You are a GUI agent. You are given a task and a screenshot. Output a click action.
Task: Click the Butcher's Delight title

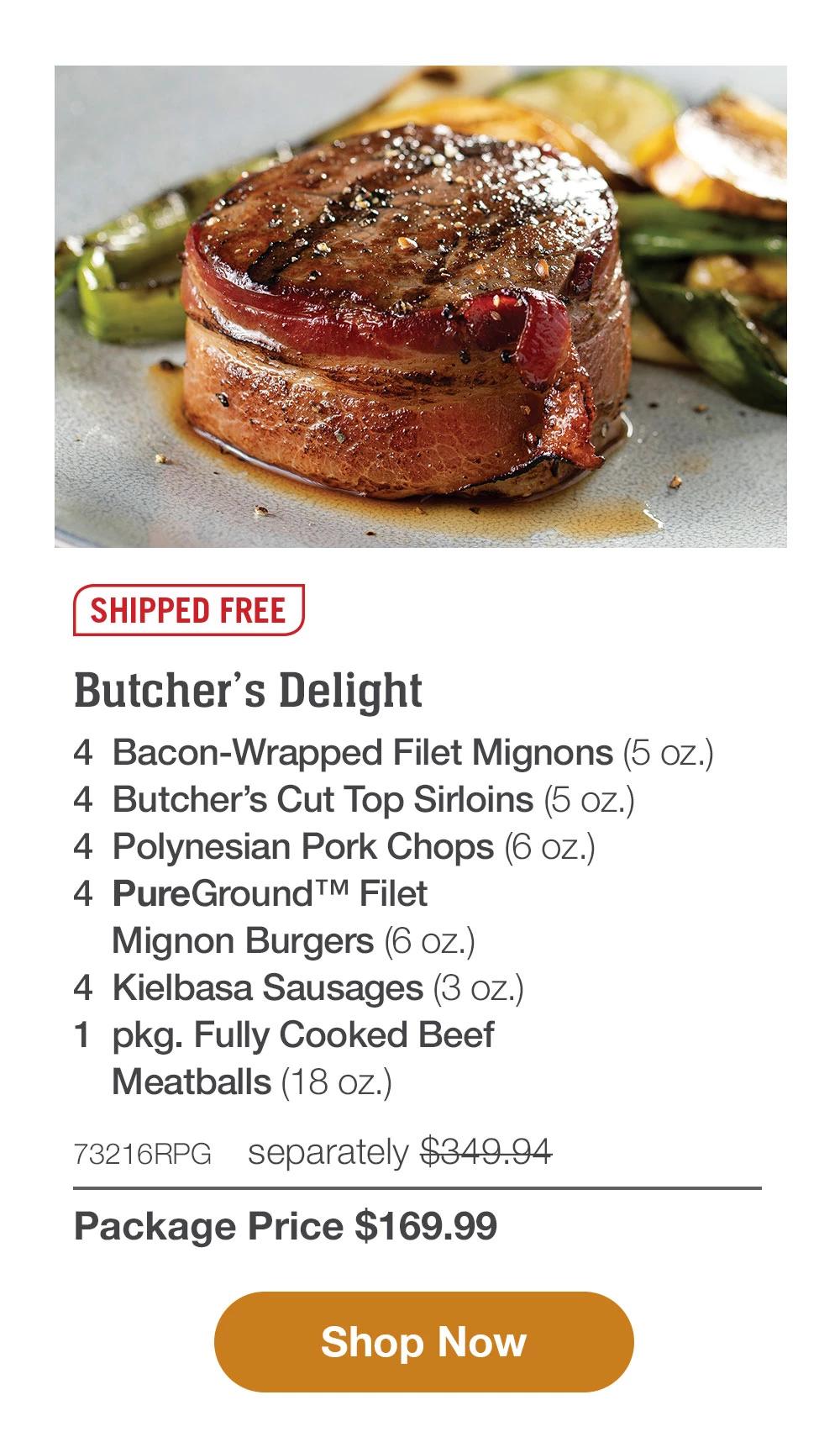[x=249, y=692]
